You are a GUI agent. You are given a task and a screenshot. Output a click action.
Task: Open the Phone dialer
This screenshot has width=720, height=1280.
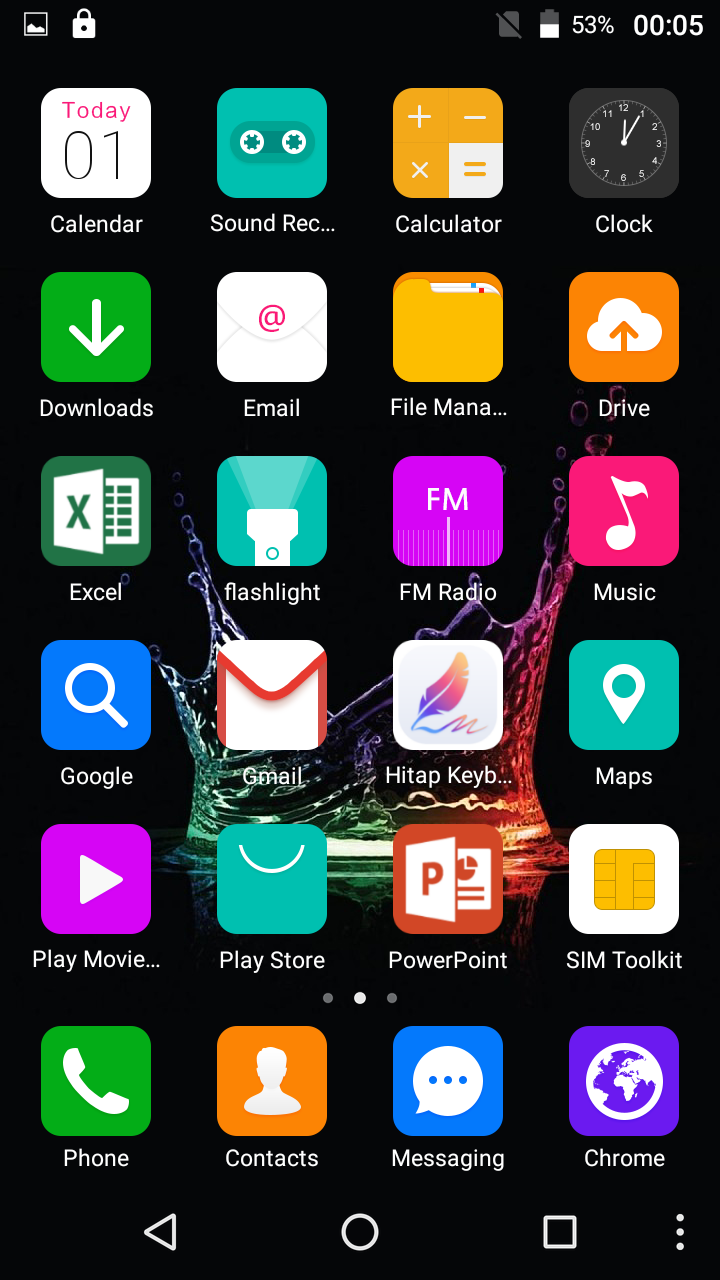[x=96, y=1081]
